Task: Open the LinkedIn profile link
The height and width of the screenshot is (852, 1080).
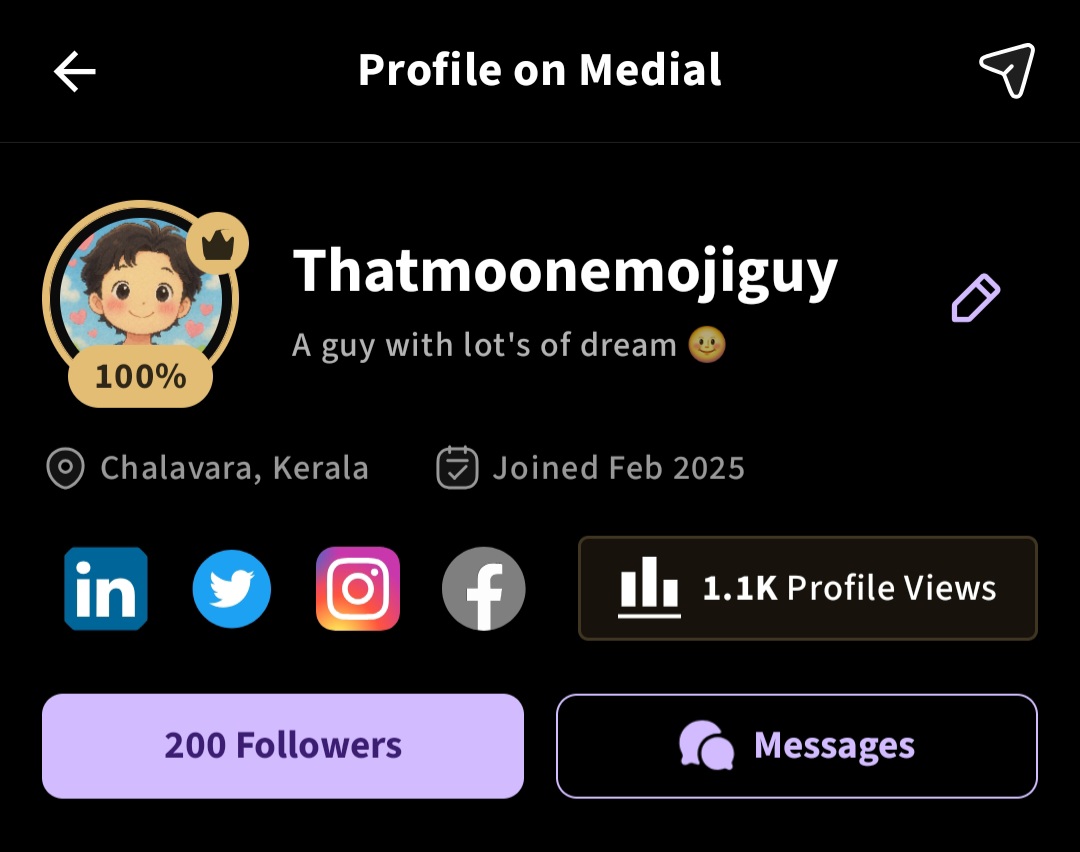Action: tap(106, 589)
